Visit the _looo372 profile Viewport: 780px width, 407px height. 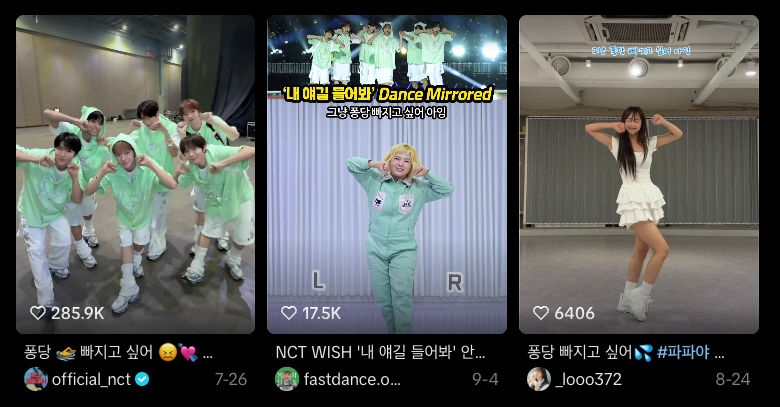588,379
